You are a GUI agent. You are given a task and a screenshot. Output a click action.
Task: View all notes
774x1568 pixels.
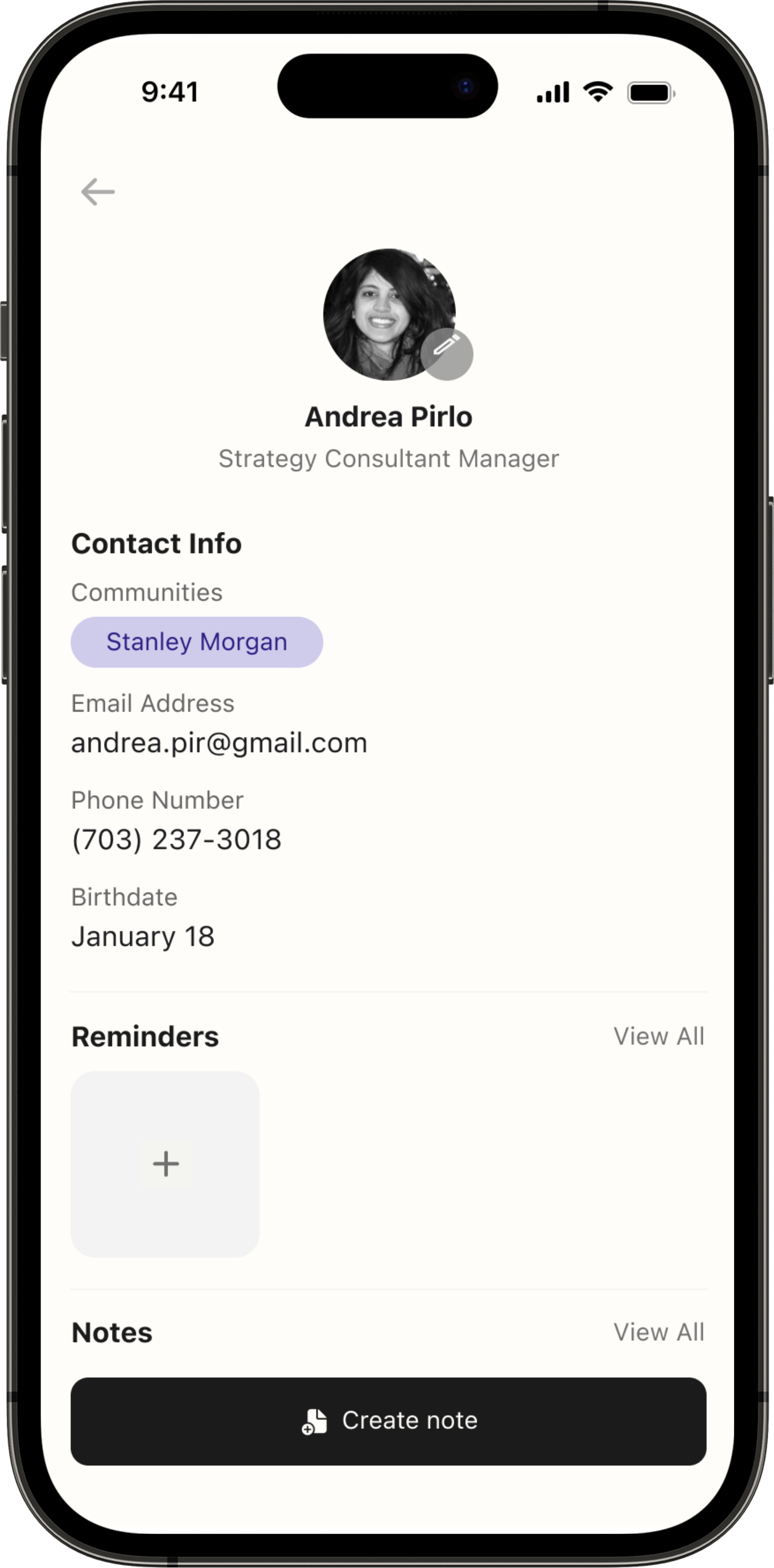[x=659, y=1332]
